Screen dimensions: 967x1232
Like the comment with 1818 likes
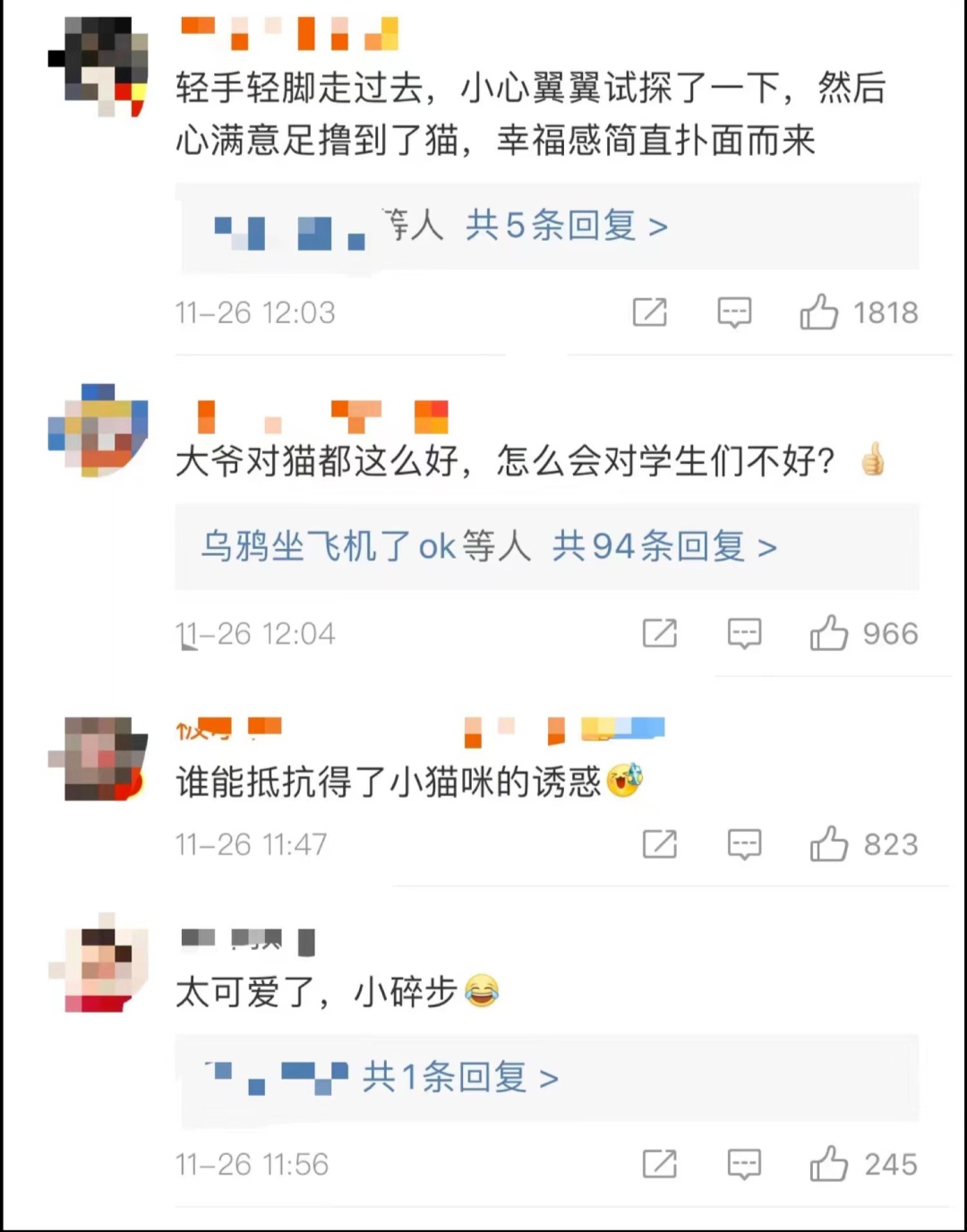coord(819,312)
